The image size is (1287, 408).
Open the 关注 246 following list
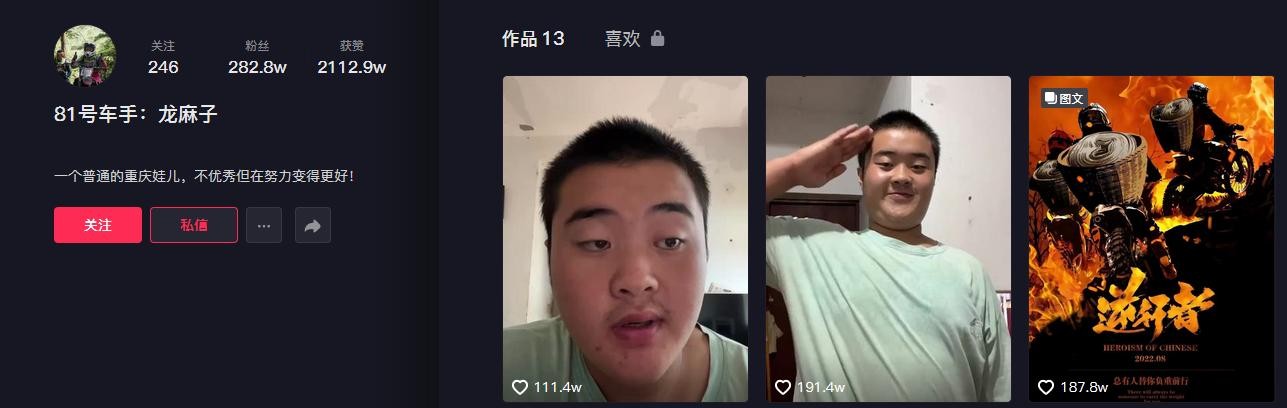[163, 58]
